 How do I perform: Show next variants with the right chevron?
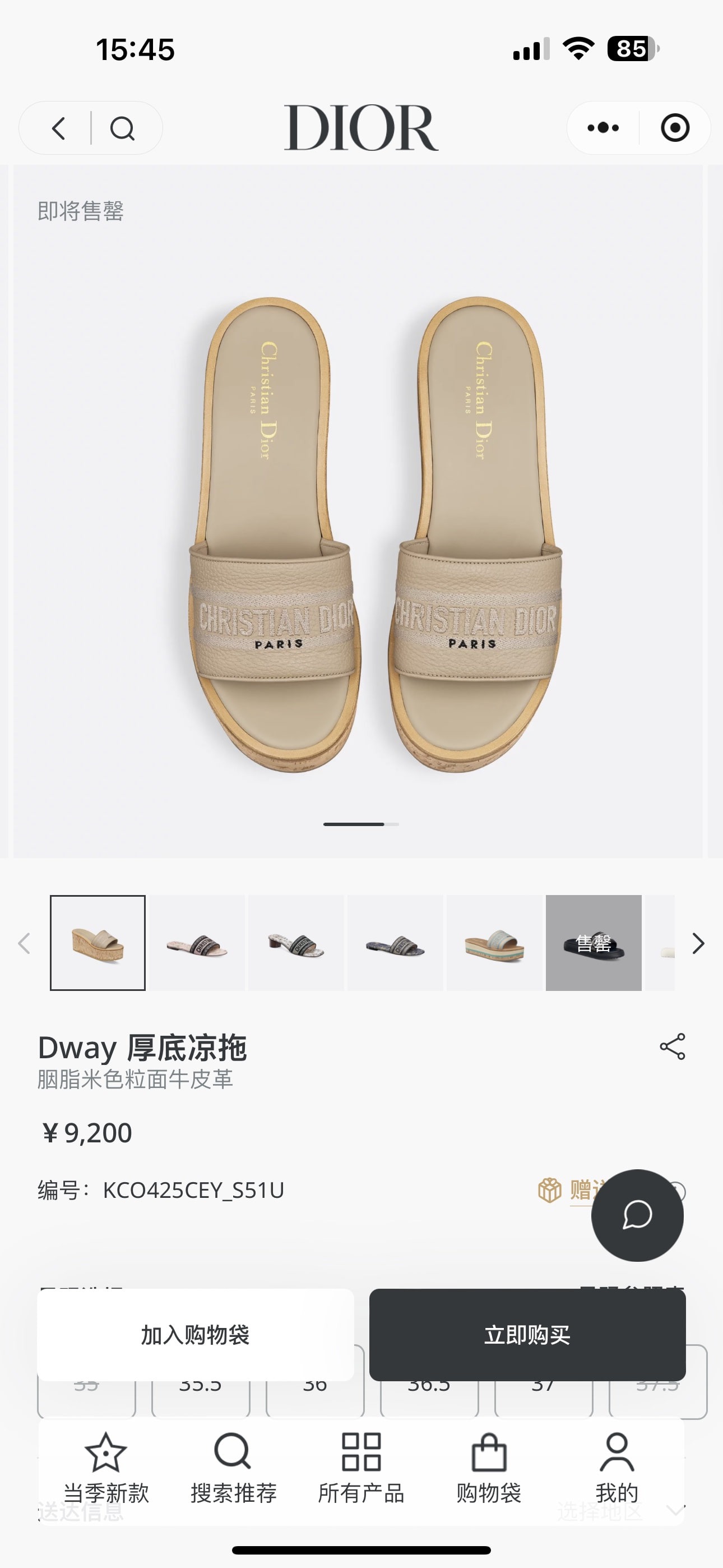(698, 943)
